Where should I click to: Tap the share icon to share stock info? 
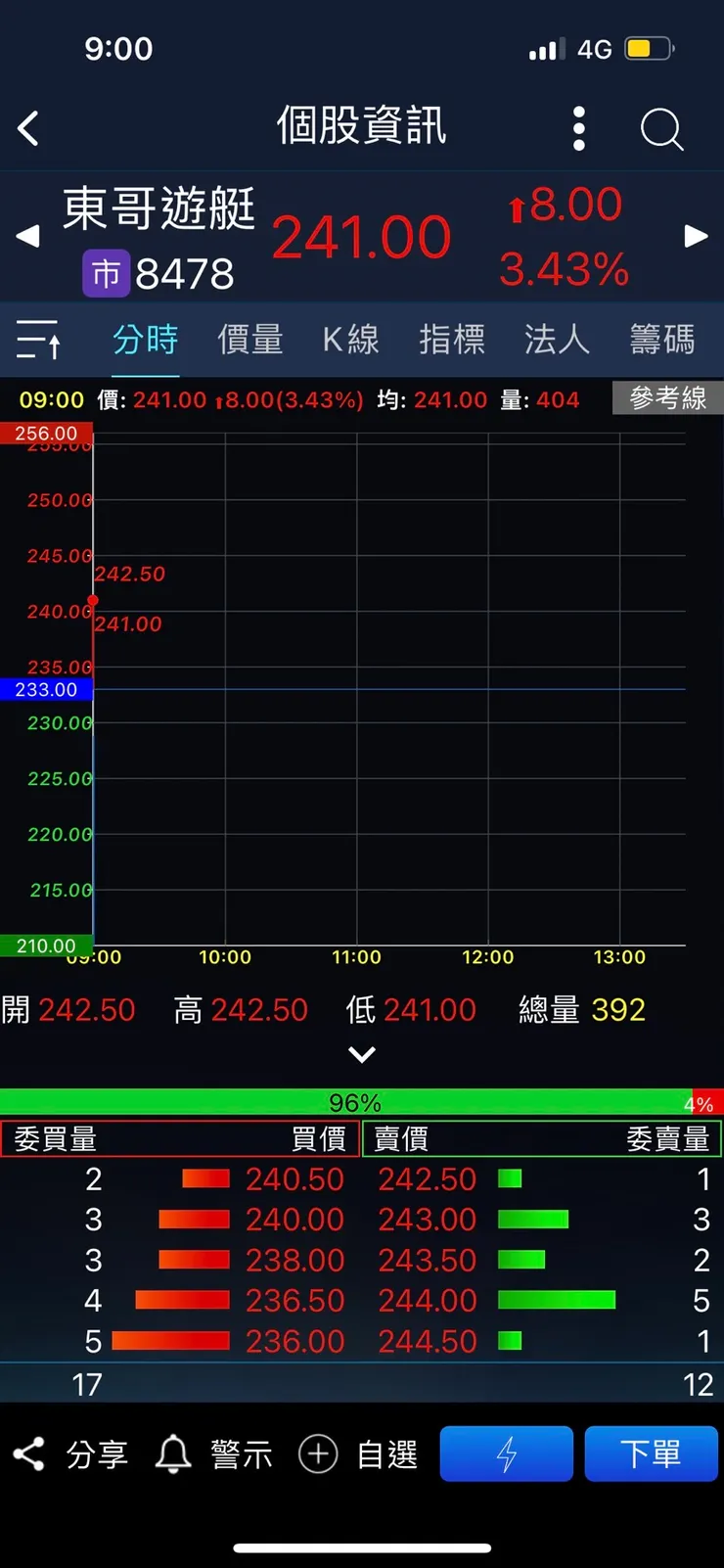[x=29, y=1453]
